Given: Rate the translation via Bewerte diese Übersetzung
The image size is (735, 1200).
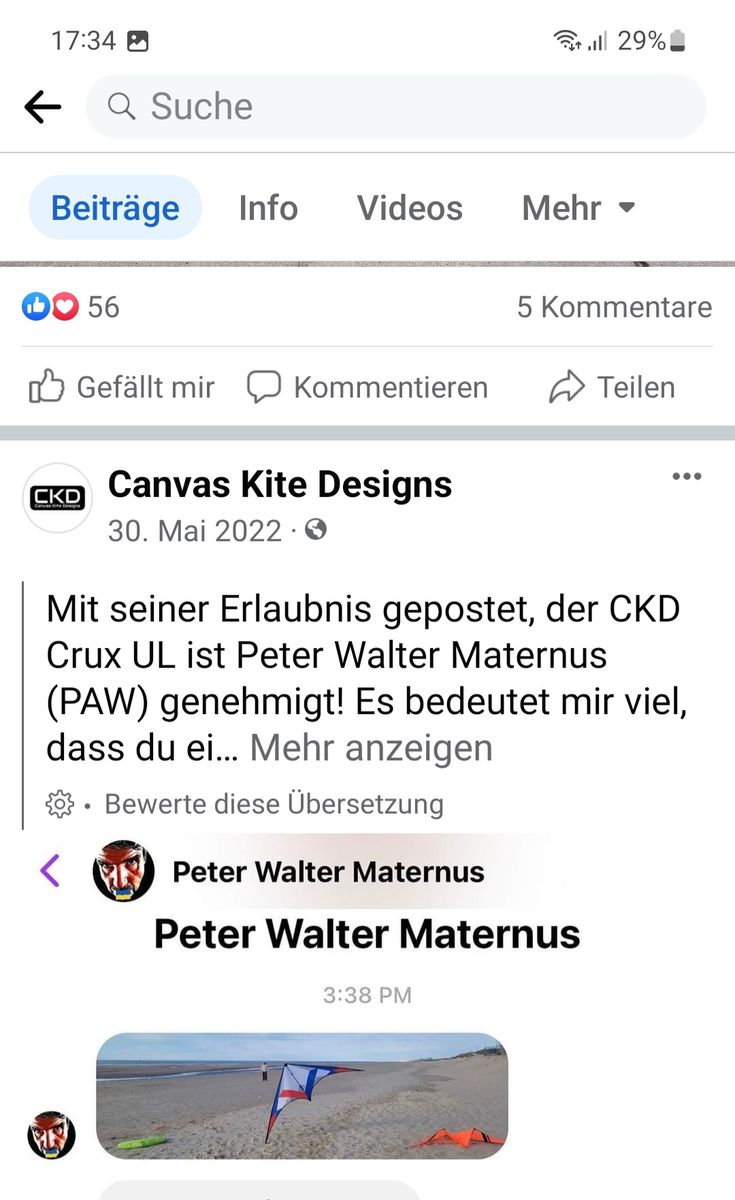Looking at the screenshot, I should (x=273, y=803).
